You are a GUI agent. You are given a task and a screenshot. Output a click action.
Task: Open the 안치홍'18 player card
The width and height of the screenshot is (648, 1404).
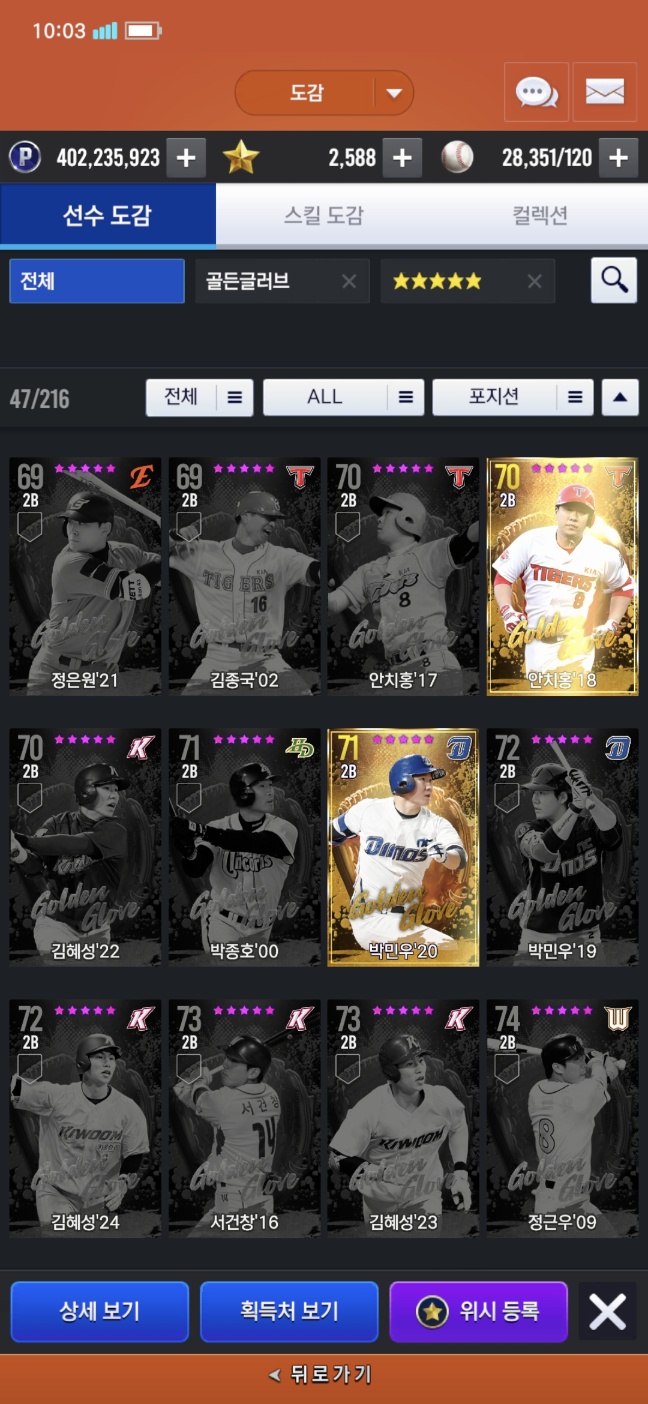[x=562, y=576]
